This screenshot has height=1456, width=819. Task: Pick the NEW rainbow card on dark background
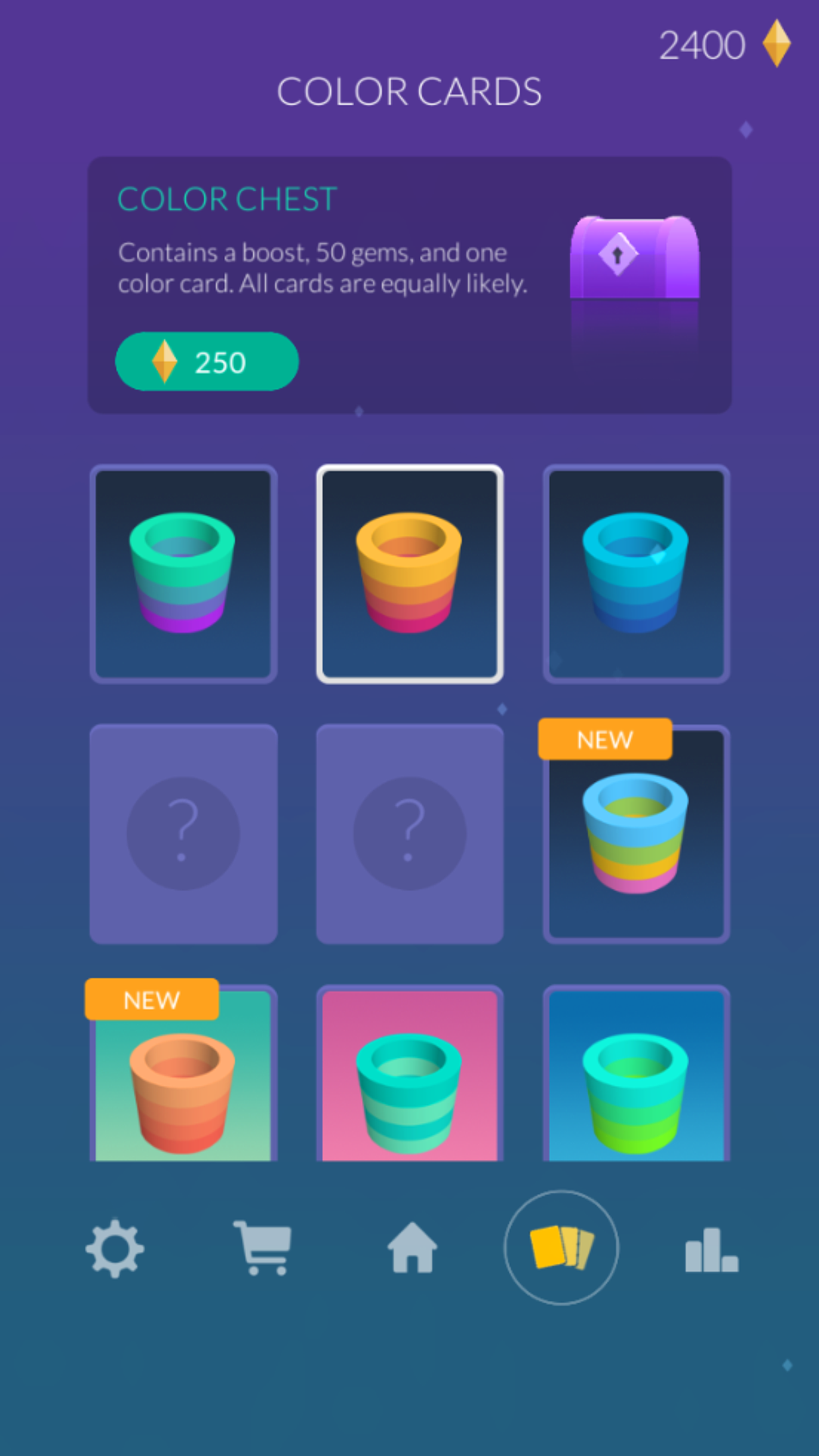click(636, 834)
